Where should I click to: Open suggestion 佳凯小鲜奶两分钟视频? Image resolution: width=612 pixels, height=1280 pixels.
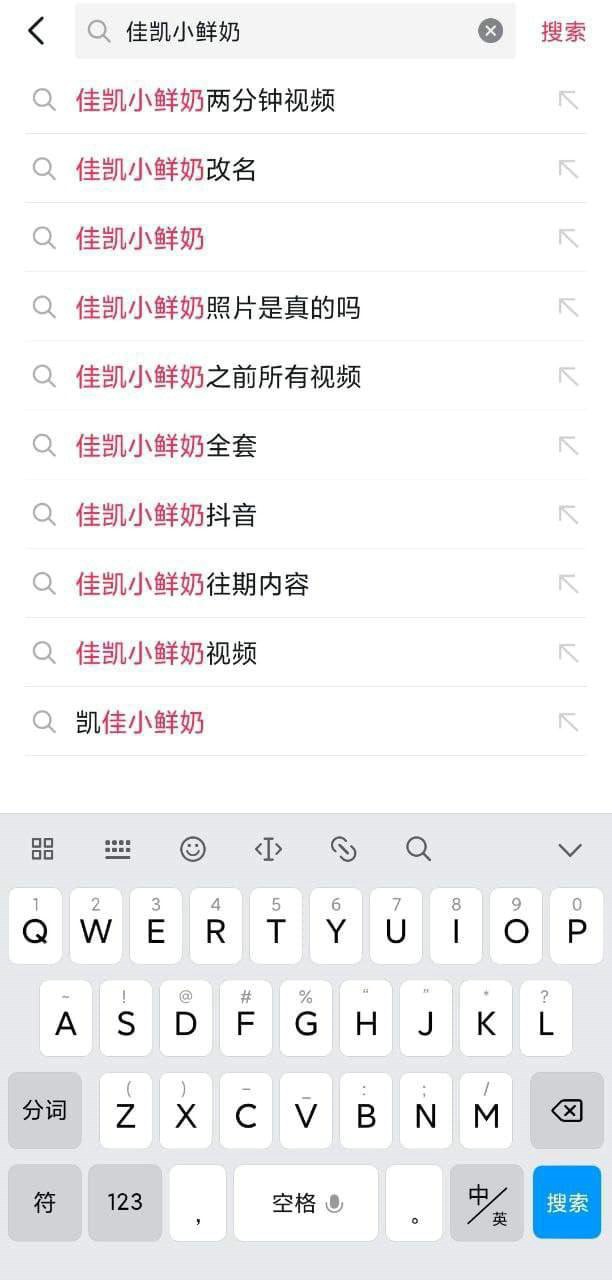(x=205, y=100)
